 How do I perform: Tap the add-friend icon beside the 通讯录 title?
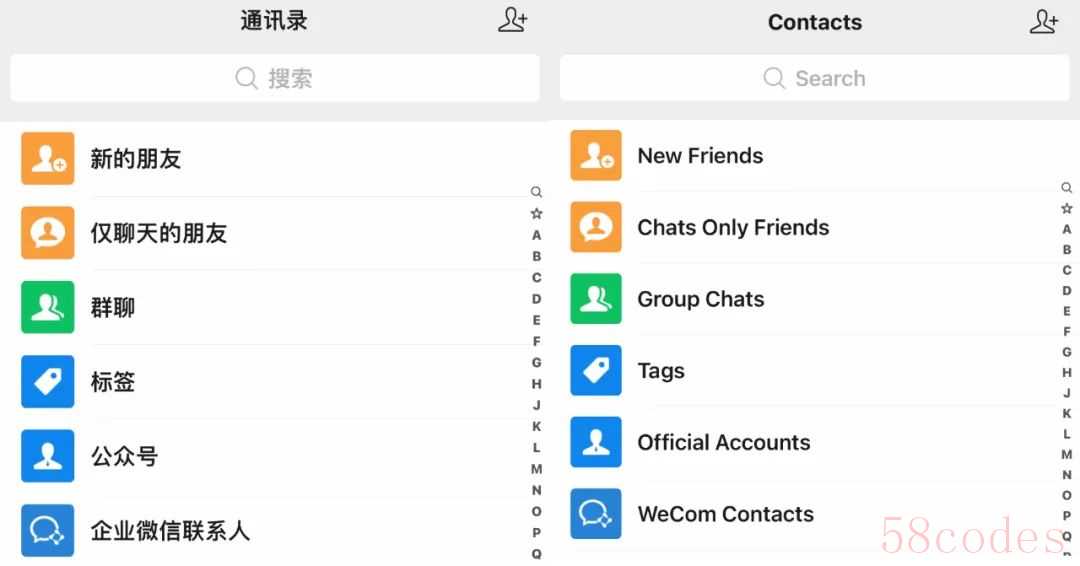click(512, 20)
